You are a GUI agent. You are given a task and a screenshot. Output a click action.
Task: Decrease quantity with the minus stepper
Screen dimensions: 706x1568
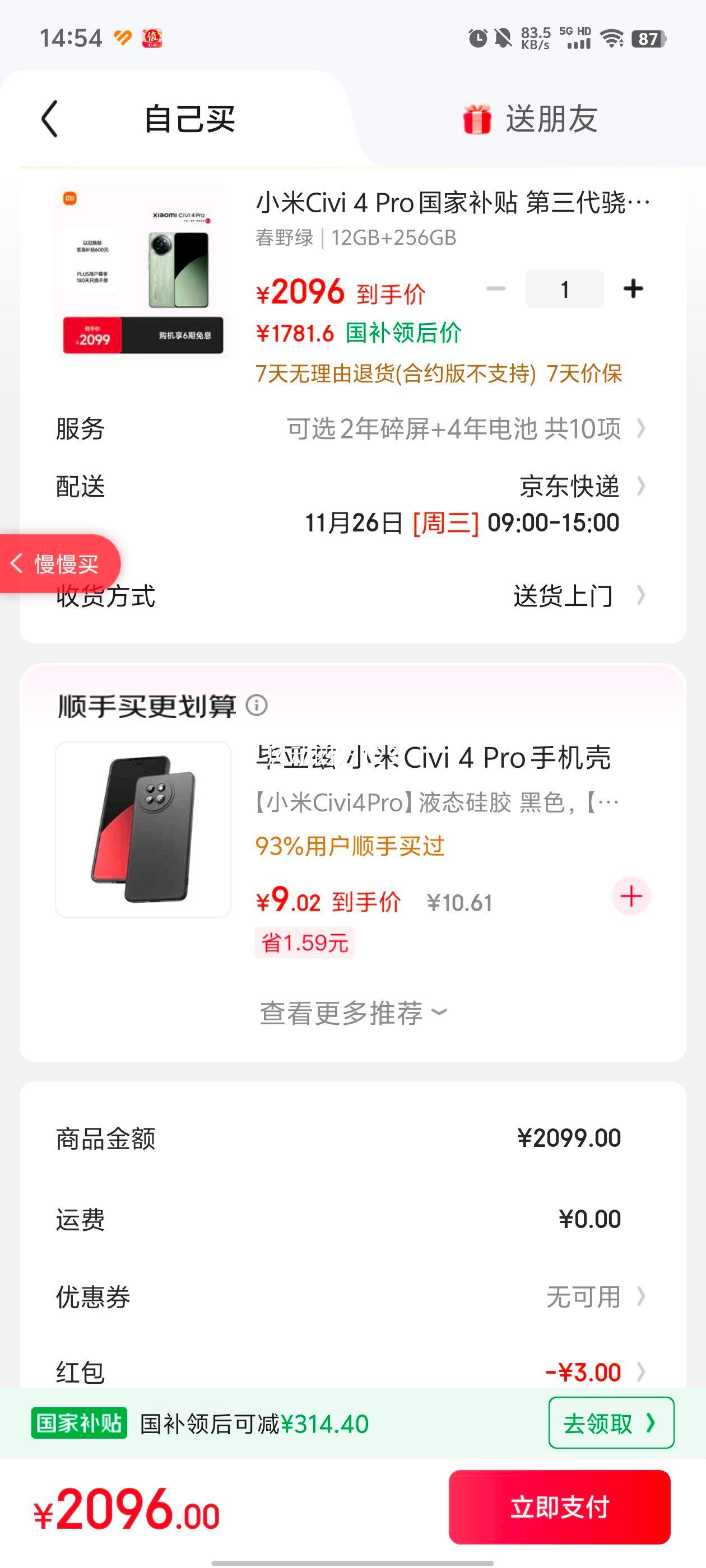(x=495, y=288)
